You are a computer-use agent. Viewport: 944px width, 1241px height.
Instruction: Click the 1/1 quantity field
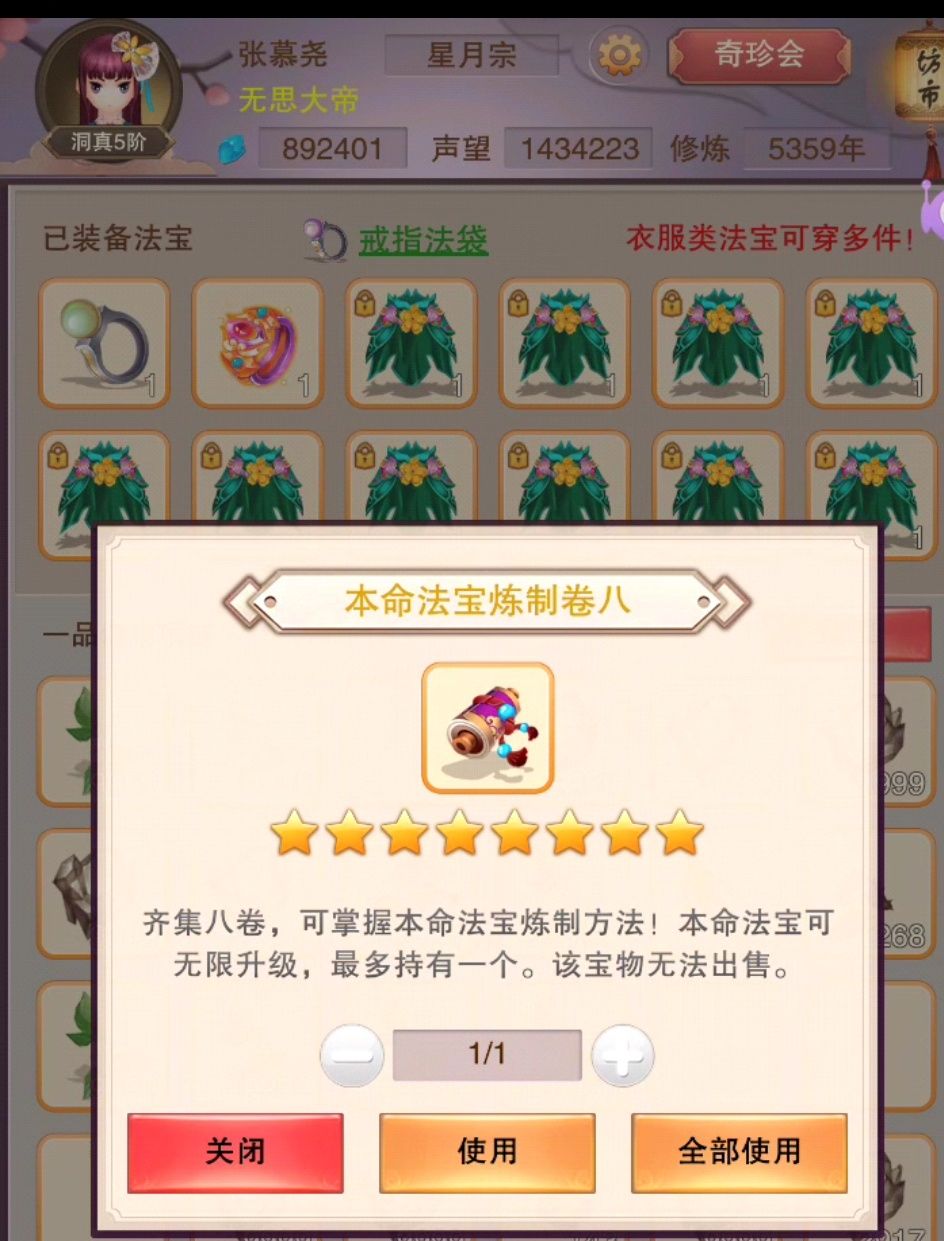pos(487,1055)
